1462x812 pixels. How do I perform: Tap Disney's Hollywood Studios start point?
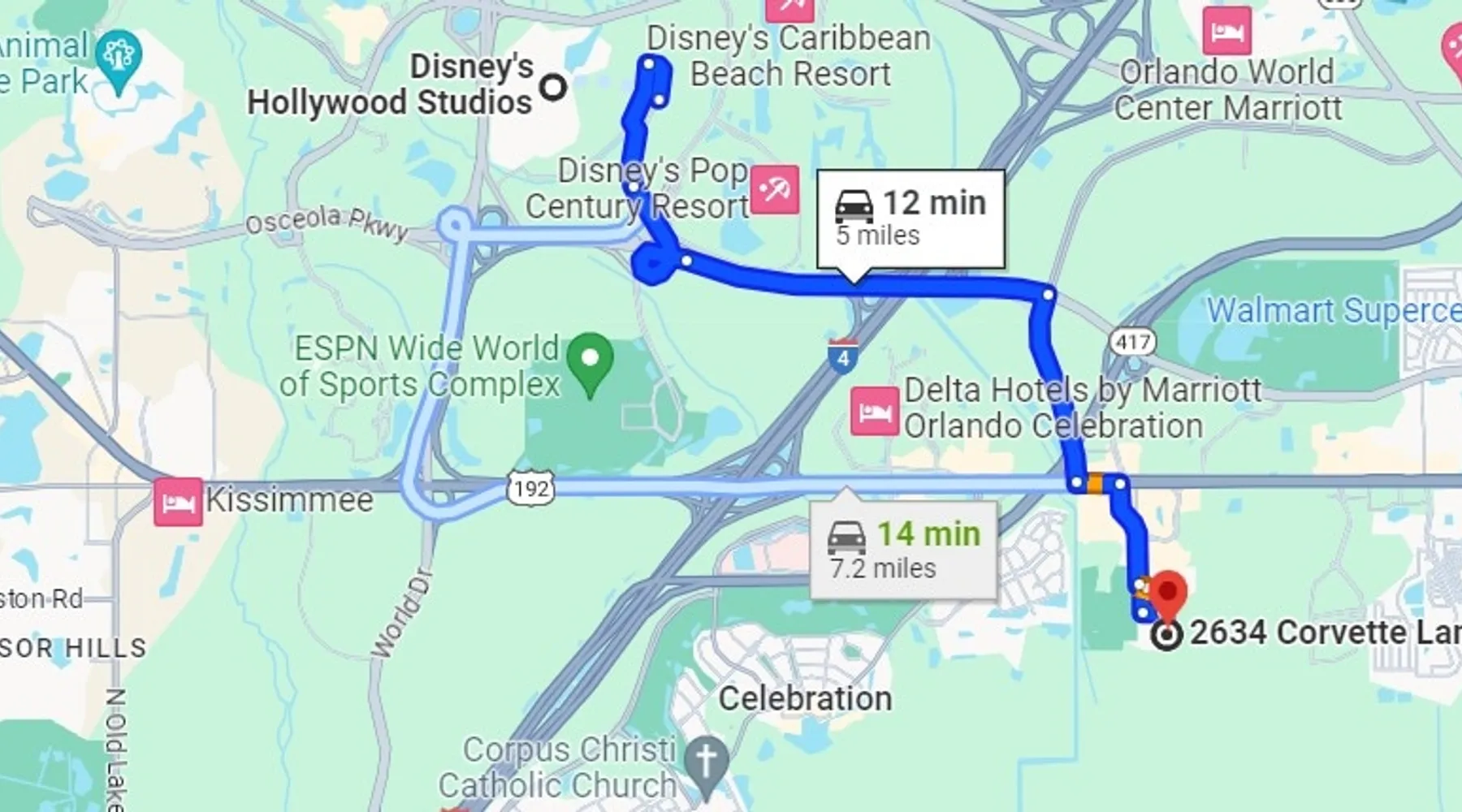pyautogui.click(x=553, y=86)
